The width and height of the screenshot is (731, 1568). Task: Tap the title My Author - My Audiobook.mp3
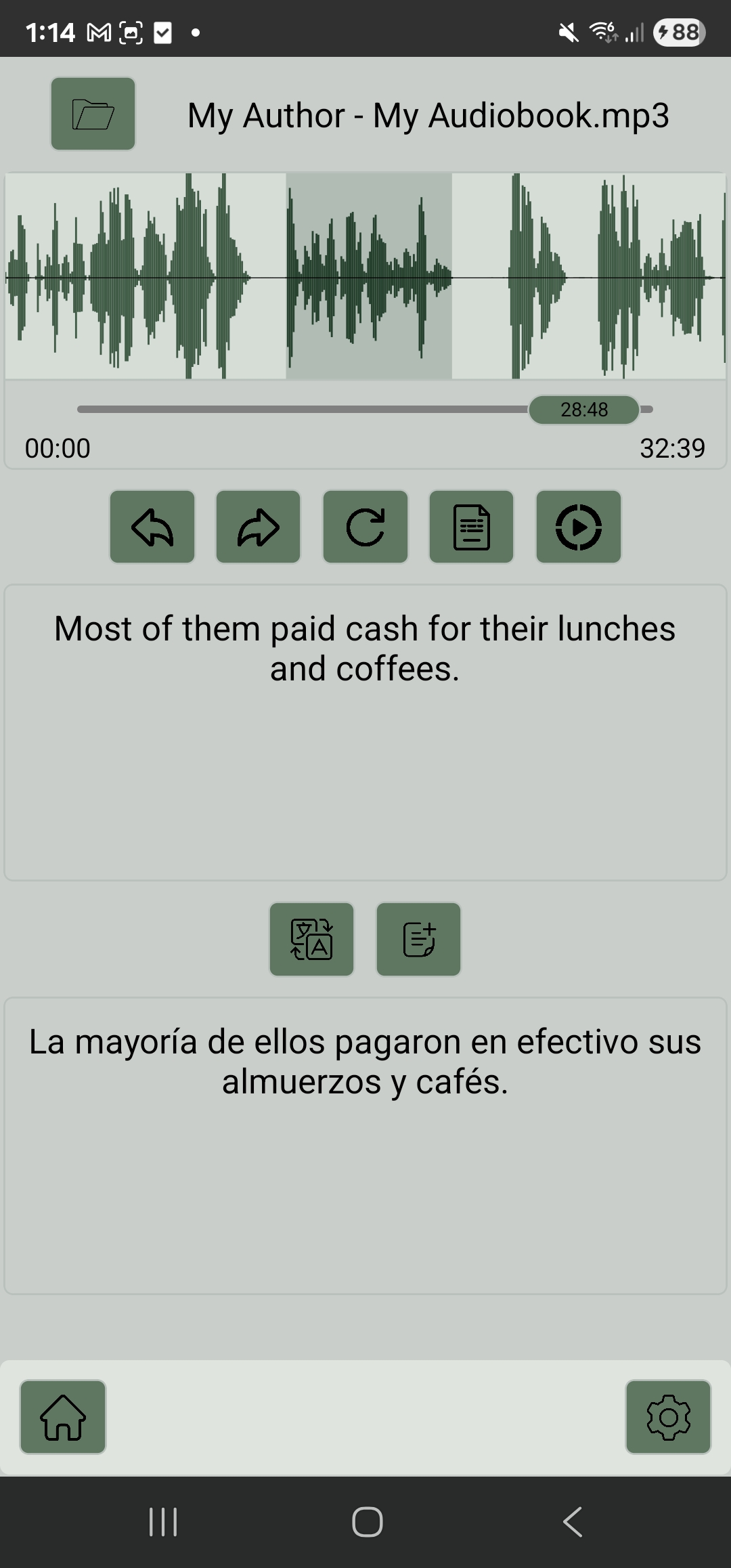click(x=428, y=114)
